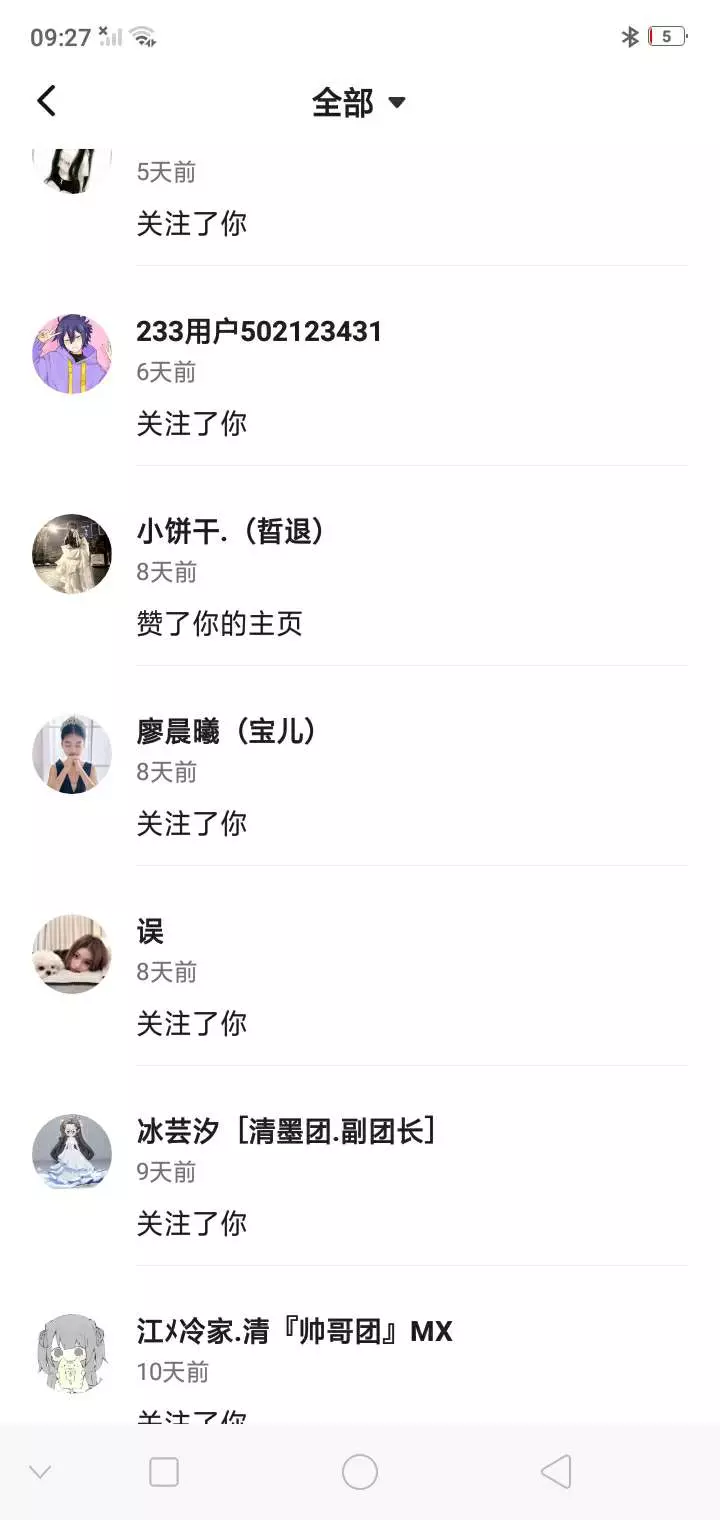Open recent apps from the navigation bar

164,1471
